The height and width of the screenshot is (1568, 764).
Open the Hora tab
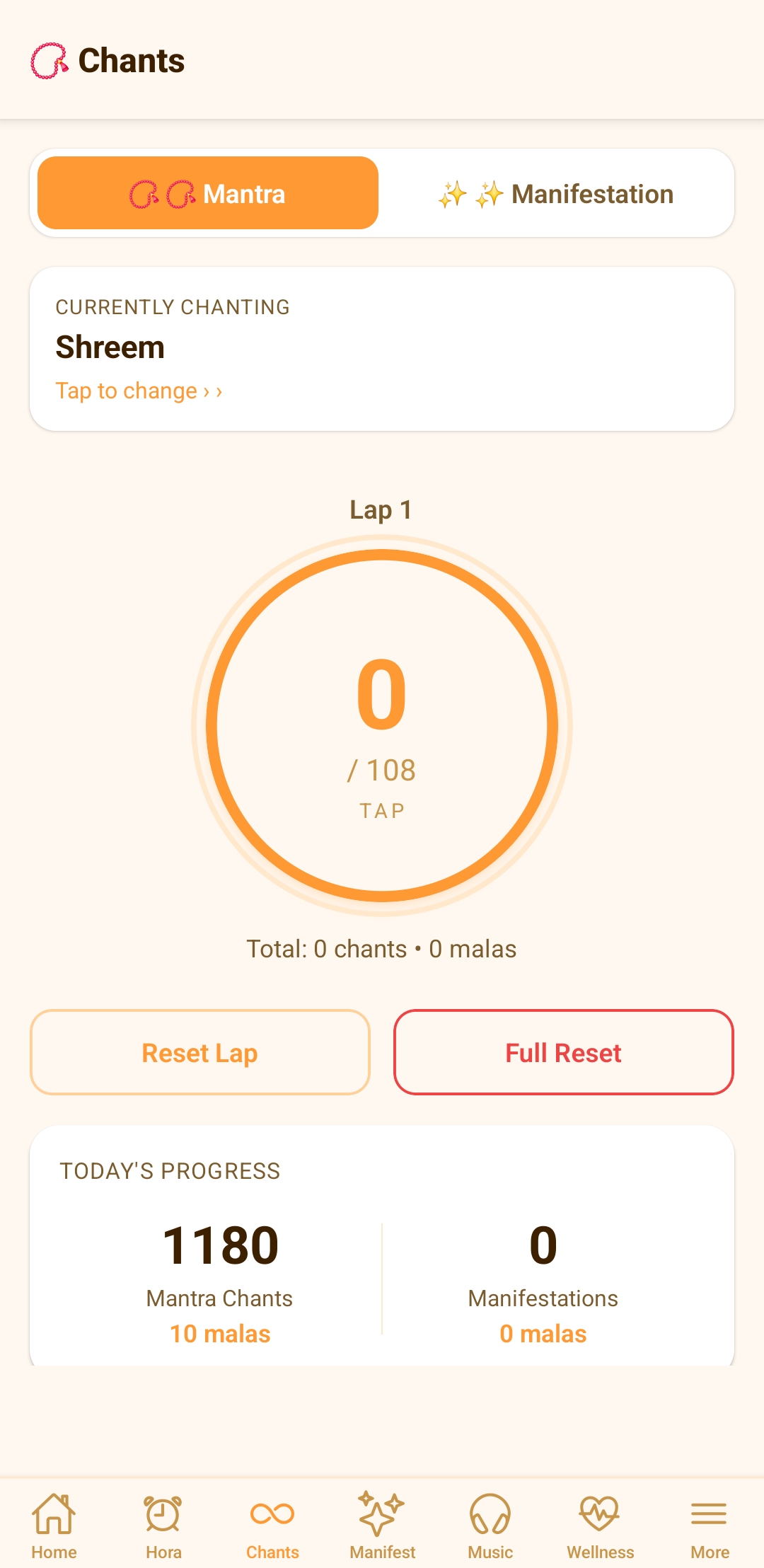pos(163,1526)
